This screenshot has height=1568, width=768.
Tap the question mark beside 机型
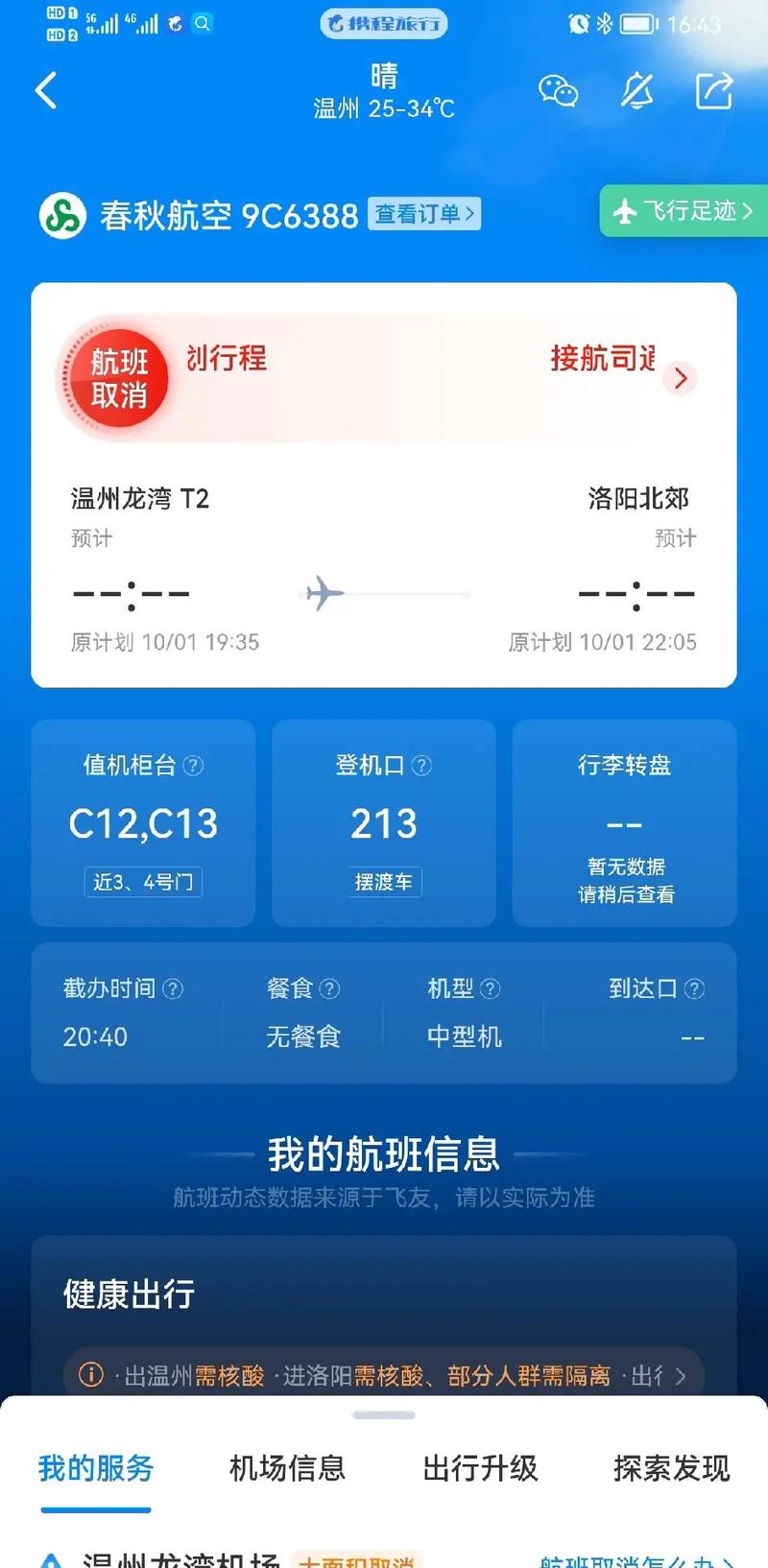coord(490,989)
